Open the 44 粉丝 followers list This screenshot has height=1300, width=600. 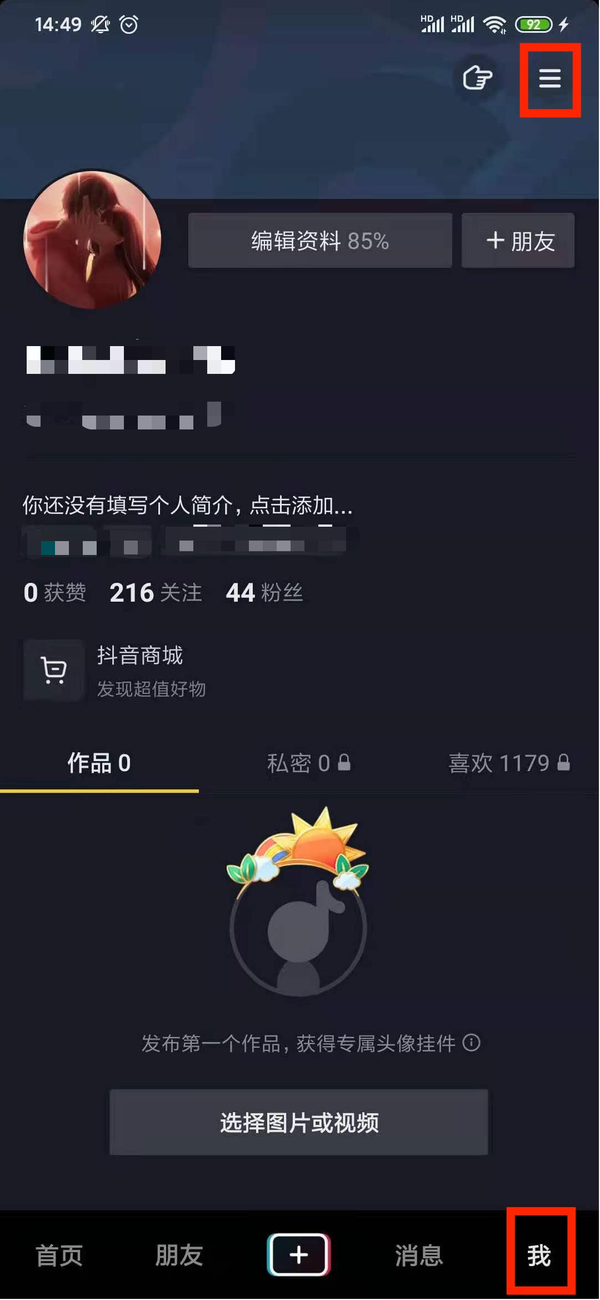click(264, 593)
